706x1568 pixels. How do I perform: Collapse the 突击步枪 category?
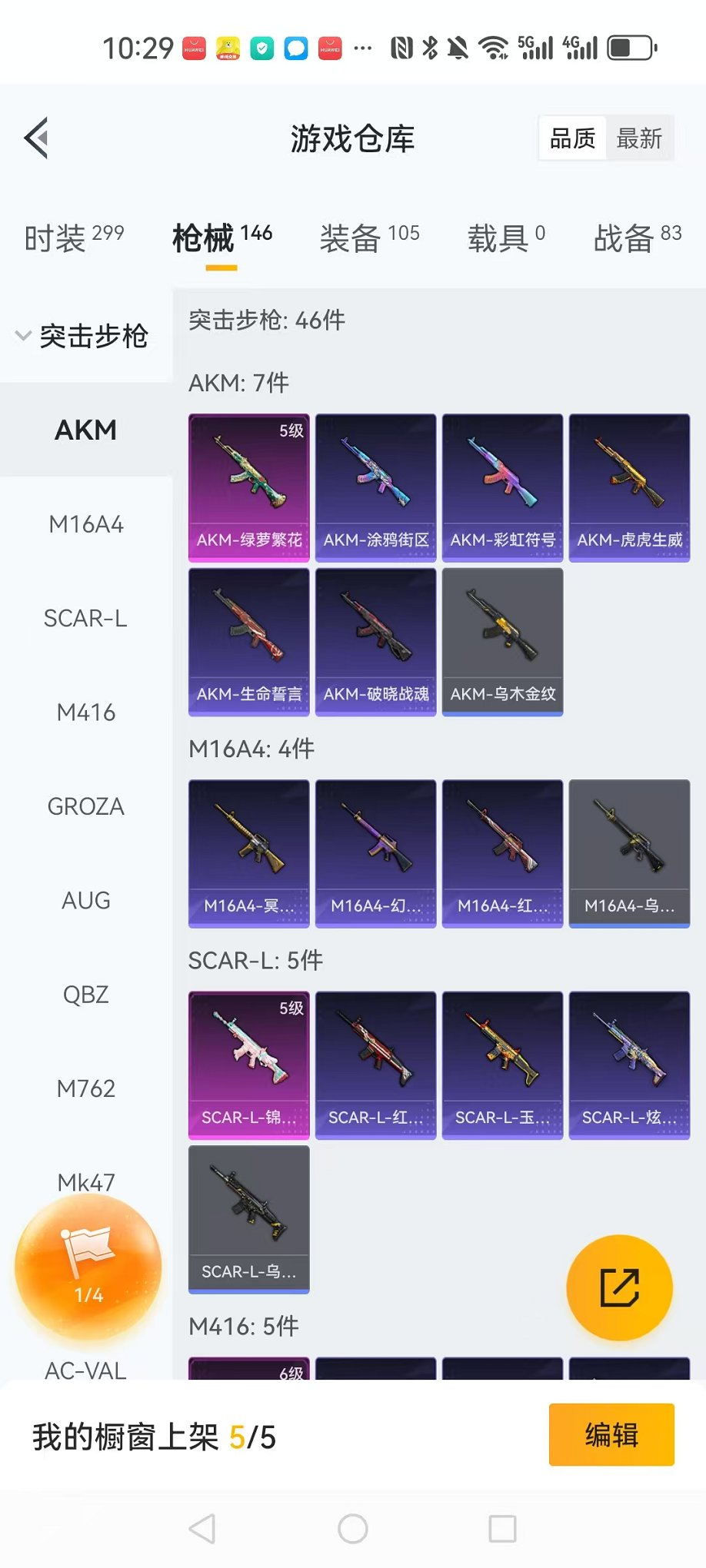point(82,336)
